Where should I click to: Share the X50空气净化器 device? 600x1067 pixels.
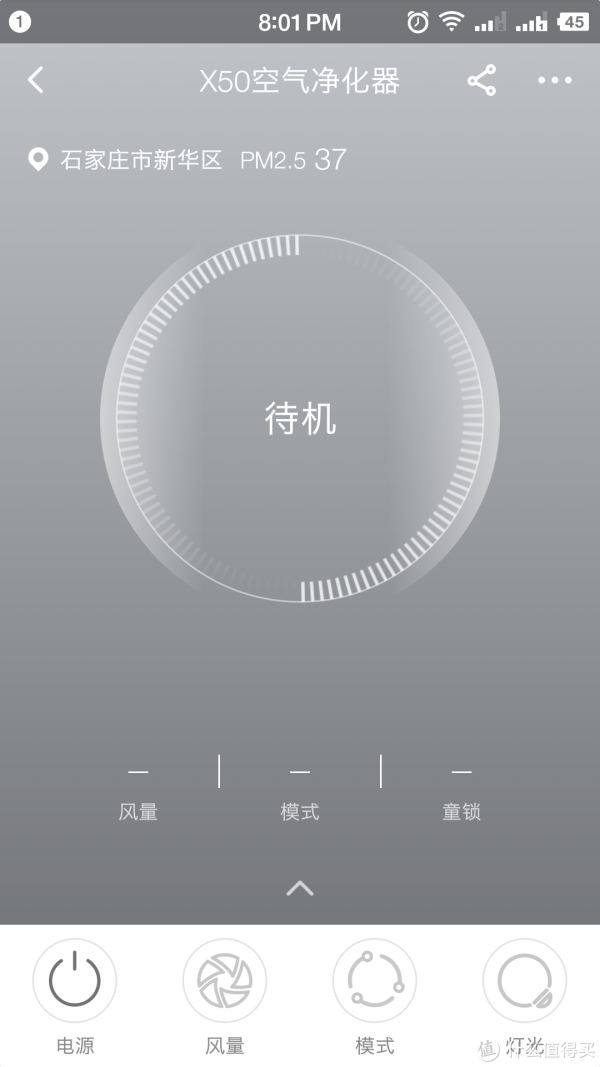point(482,80)
